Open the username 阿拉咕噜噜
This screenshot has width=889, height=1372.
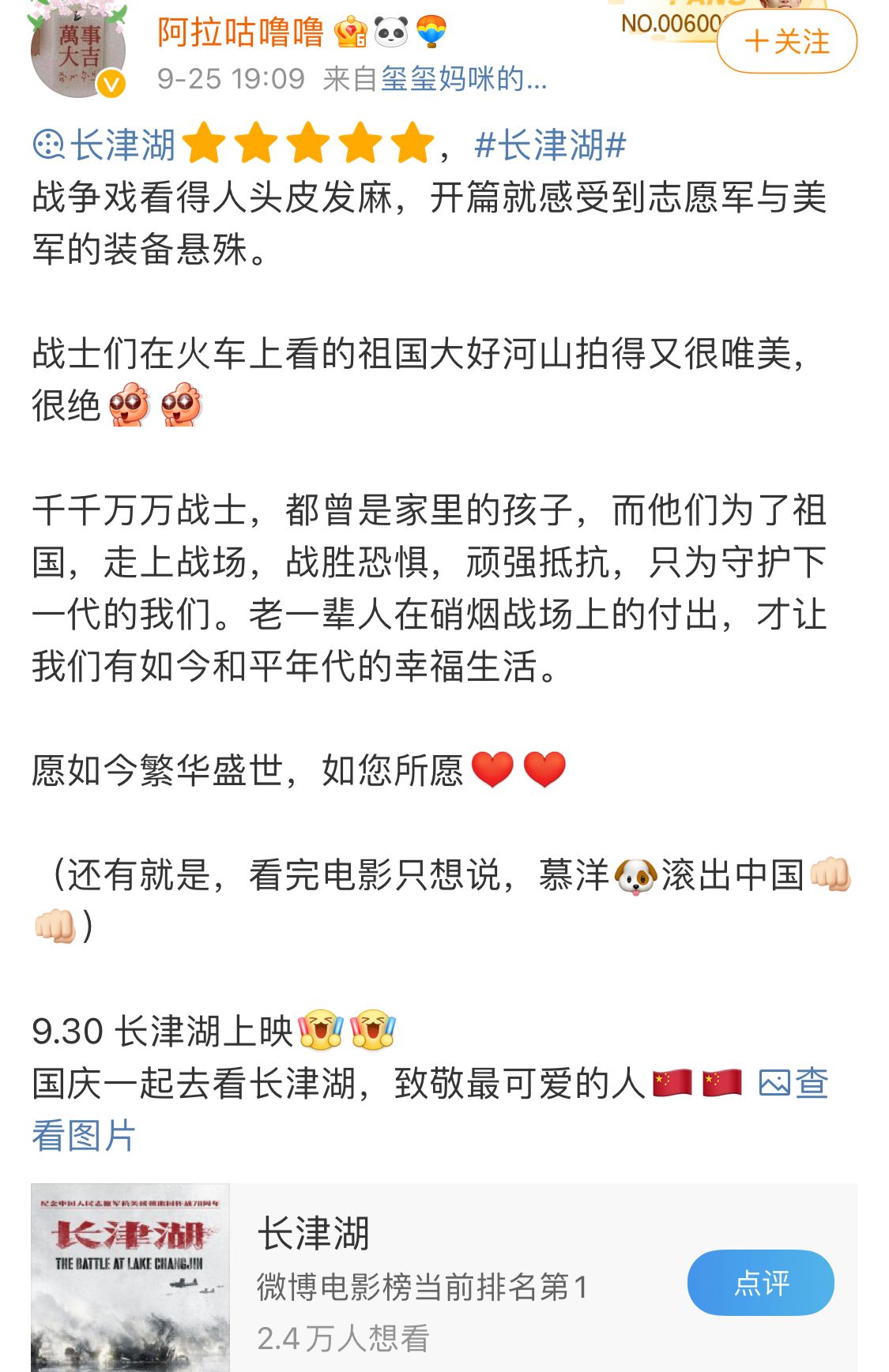(240, 32)
